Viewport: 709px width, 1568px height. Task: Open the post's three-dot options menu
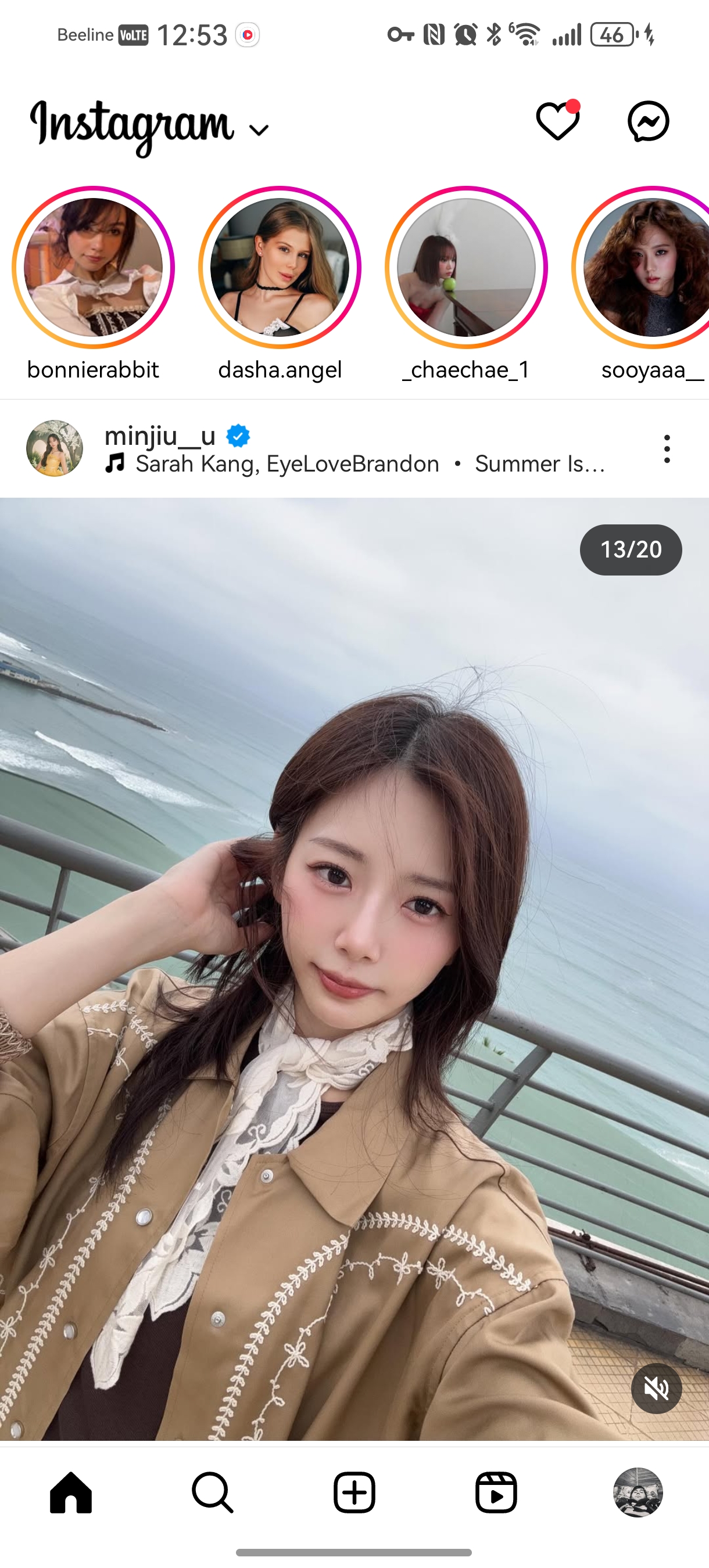click(667, 449)
